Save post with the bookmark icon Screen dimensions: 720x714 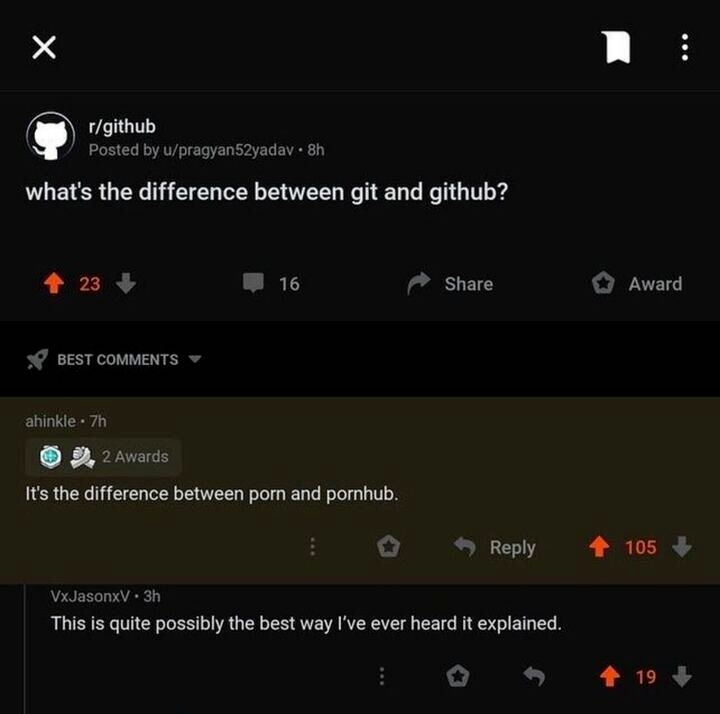pyautogui.click(x=617, y=47)
